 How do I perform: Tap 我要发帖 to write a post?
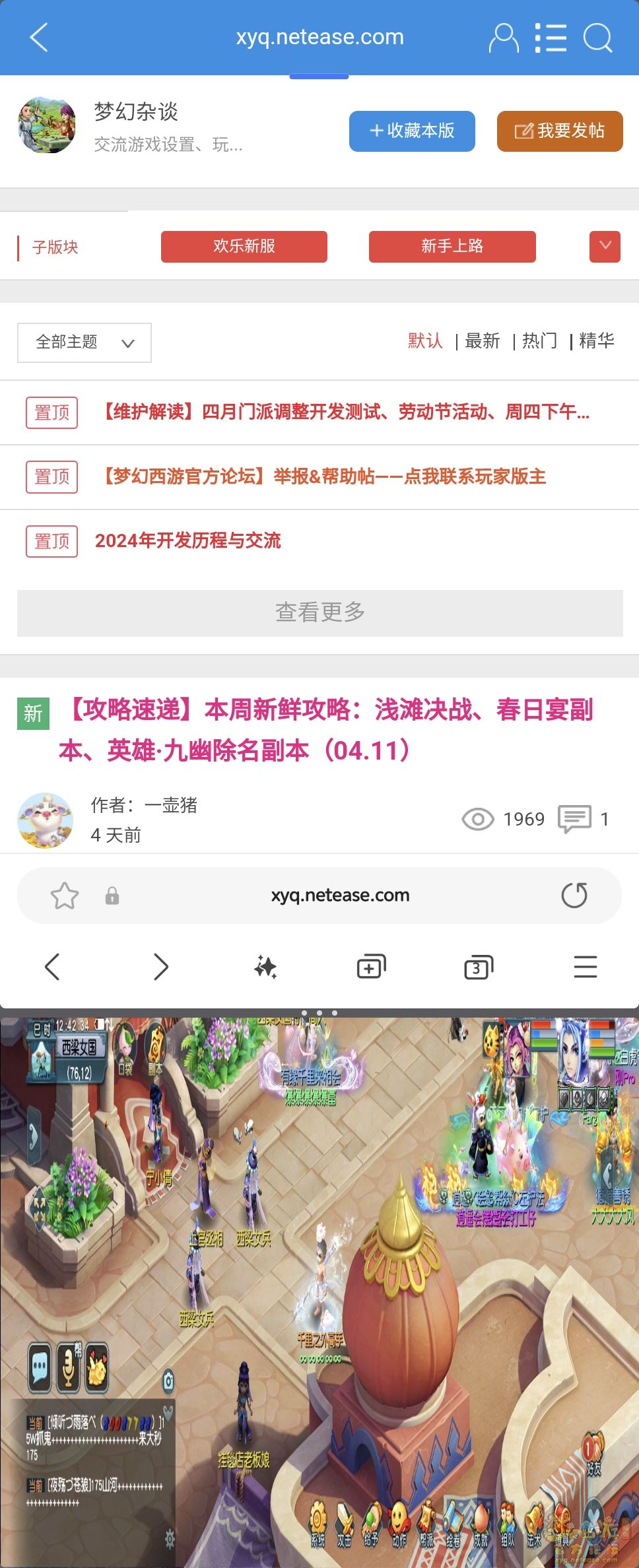pos(560,131)
